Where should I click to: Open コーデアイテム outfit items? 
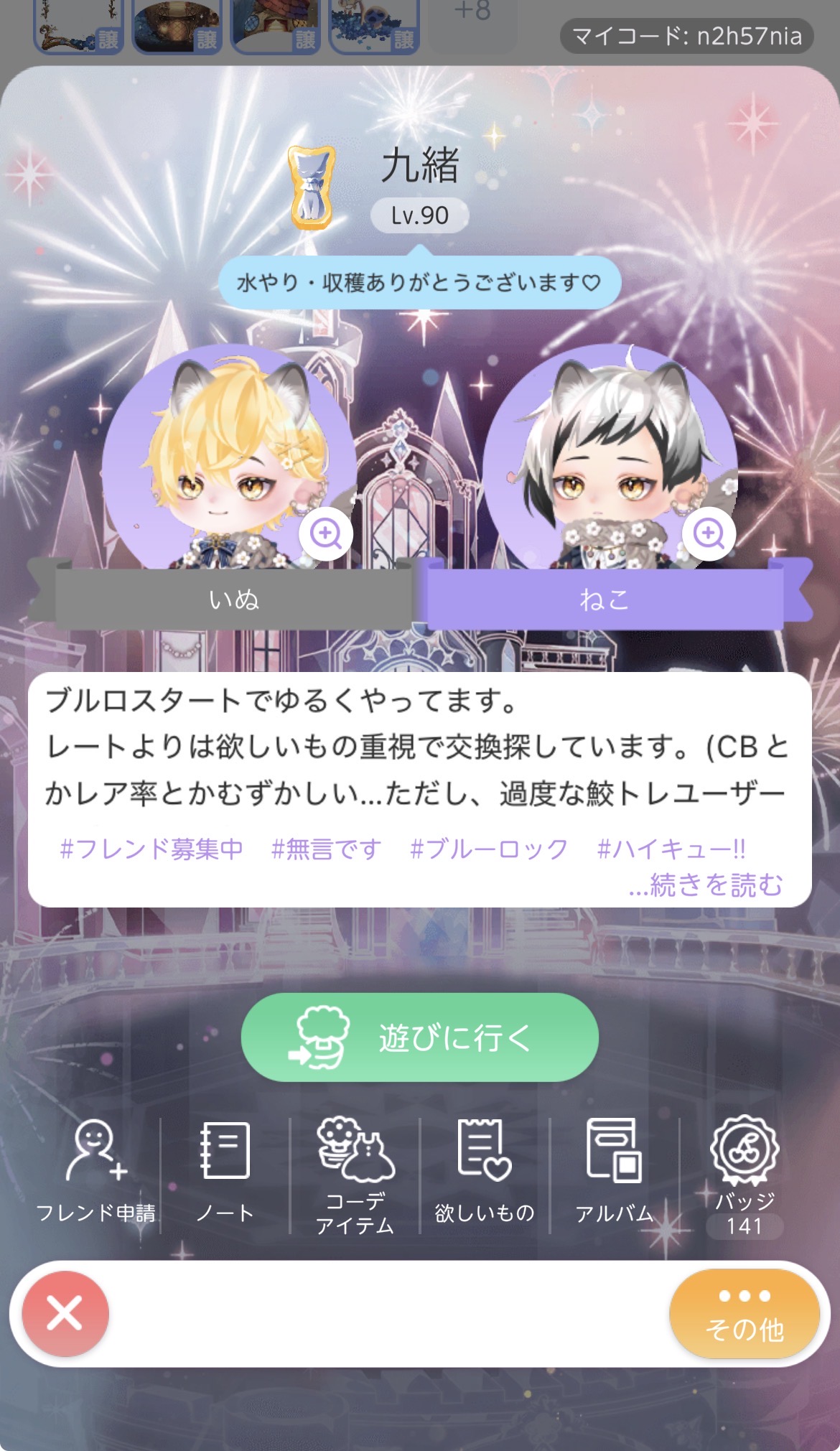tap(355, 1175)
